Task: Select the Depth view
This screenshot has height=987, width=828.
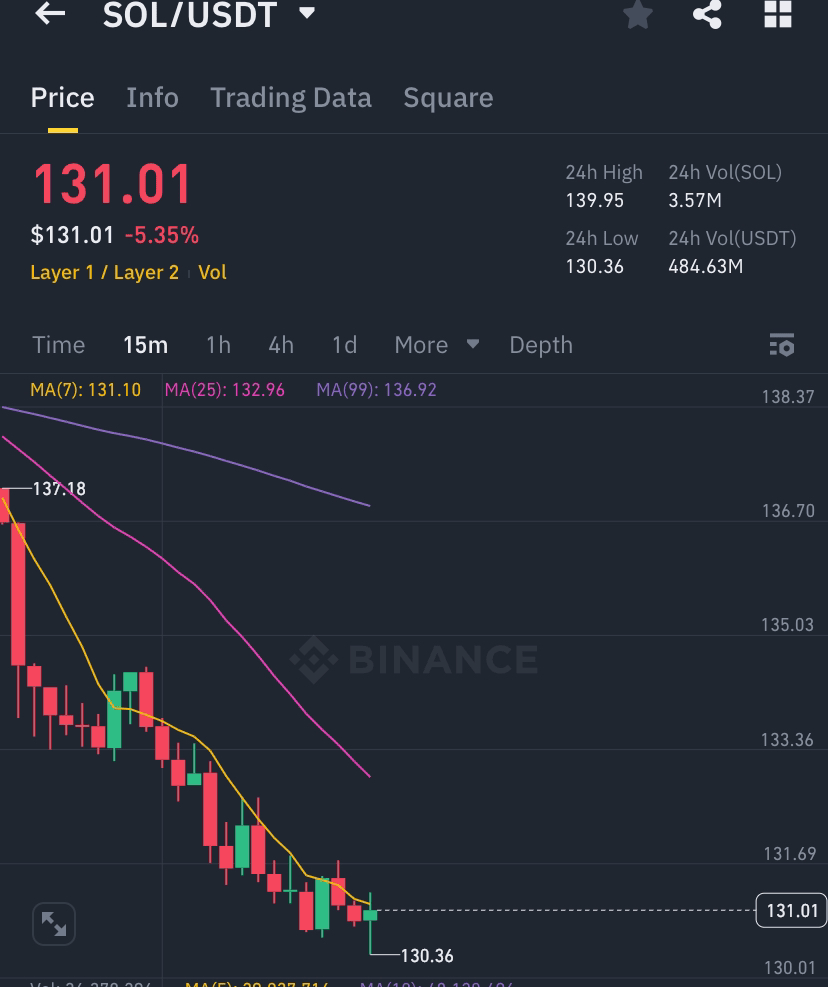Action: 541,344
